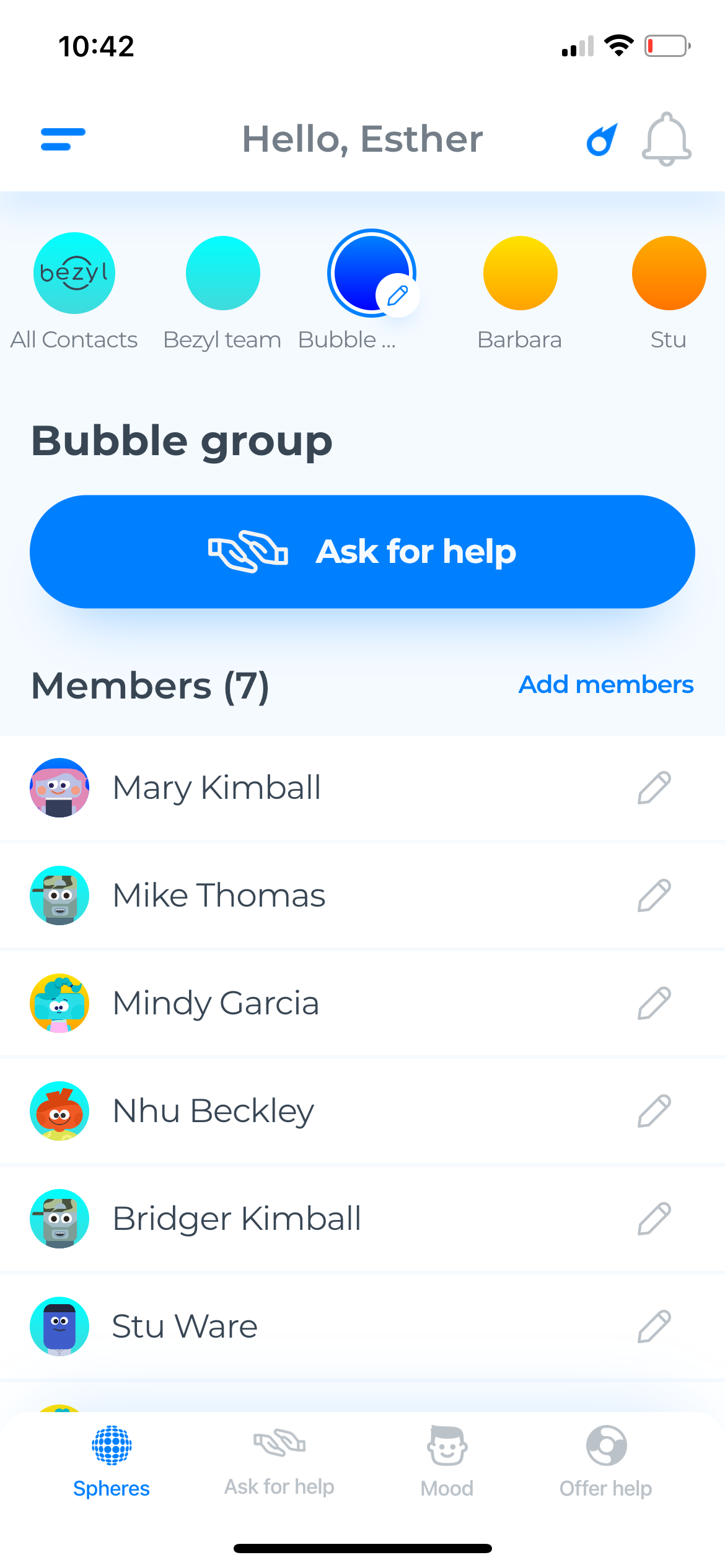
Task: Tap Add members link
Action: tap(605, 685)
